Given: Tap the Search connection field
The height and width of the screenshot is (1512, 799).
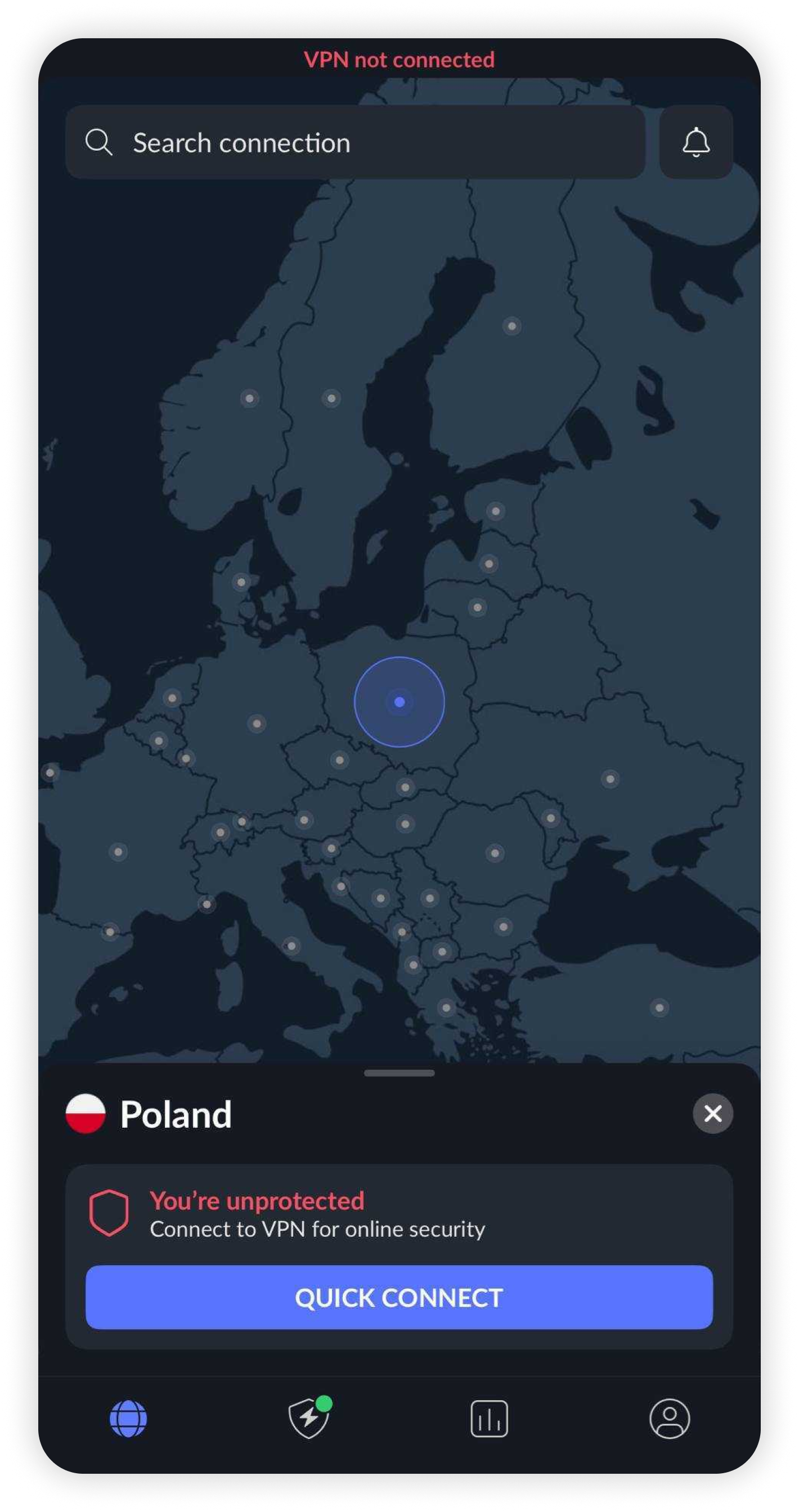Looking at the screenshot, I should [355, 142].
